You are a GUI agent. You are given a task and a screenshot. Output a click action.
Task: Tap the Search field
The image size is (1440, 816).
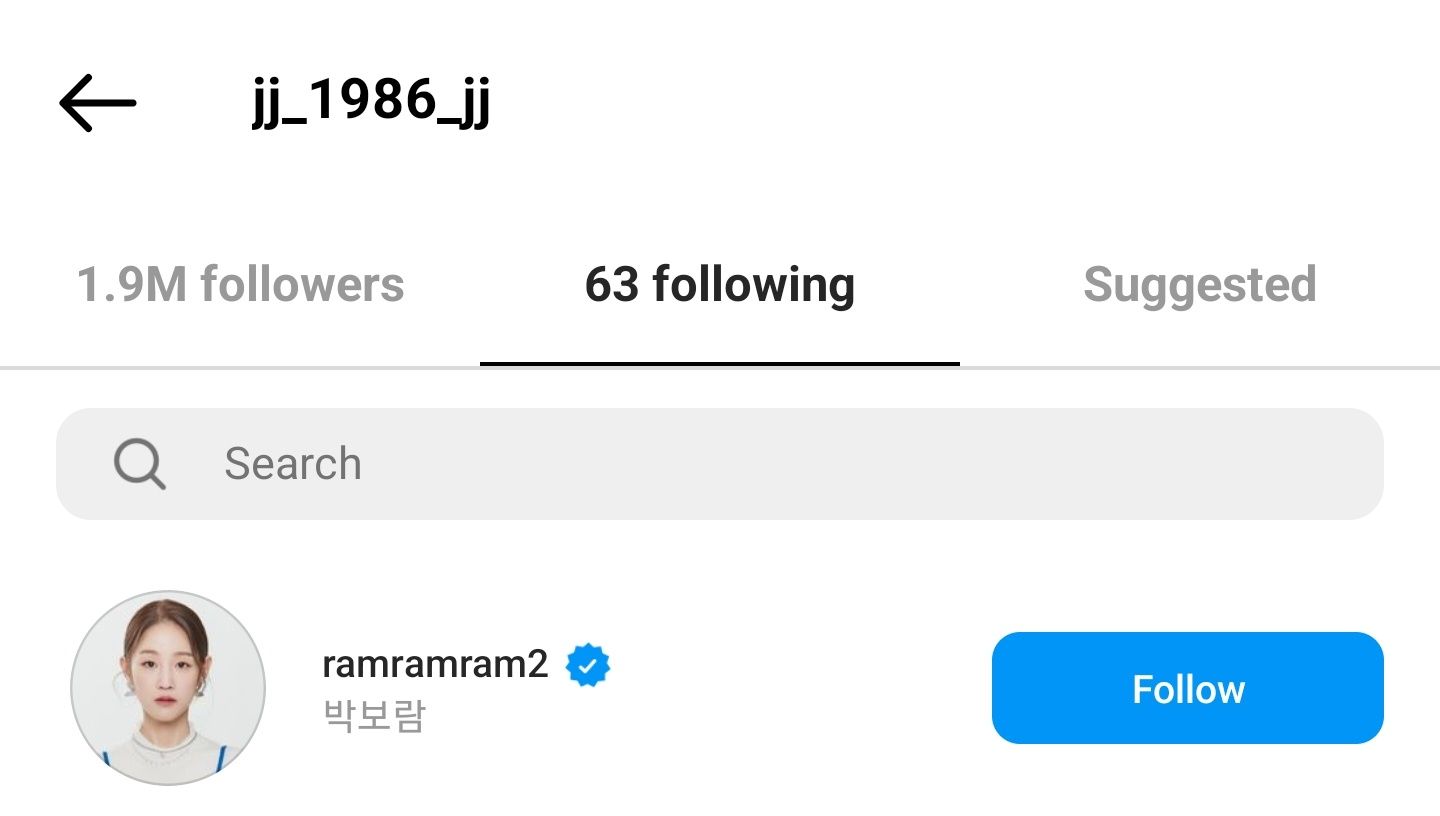[719, 464]
